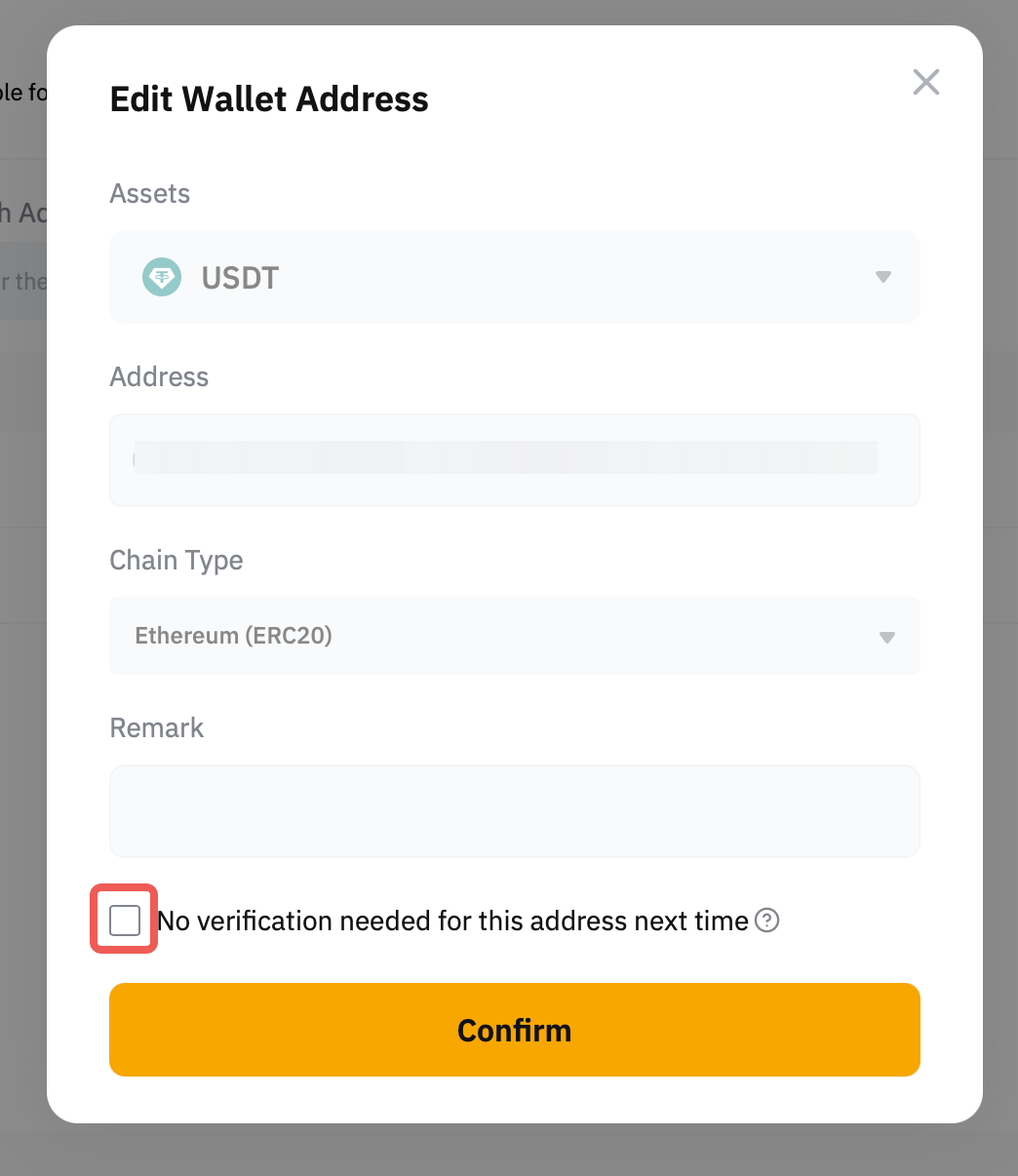Tap the Address input field
The height and width of the screenshot is (1176, 1018).
click(514, 460)
